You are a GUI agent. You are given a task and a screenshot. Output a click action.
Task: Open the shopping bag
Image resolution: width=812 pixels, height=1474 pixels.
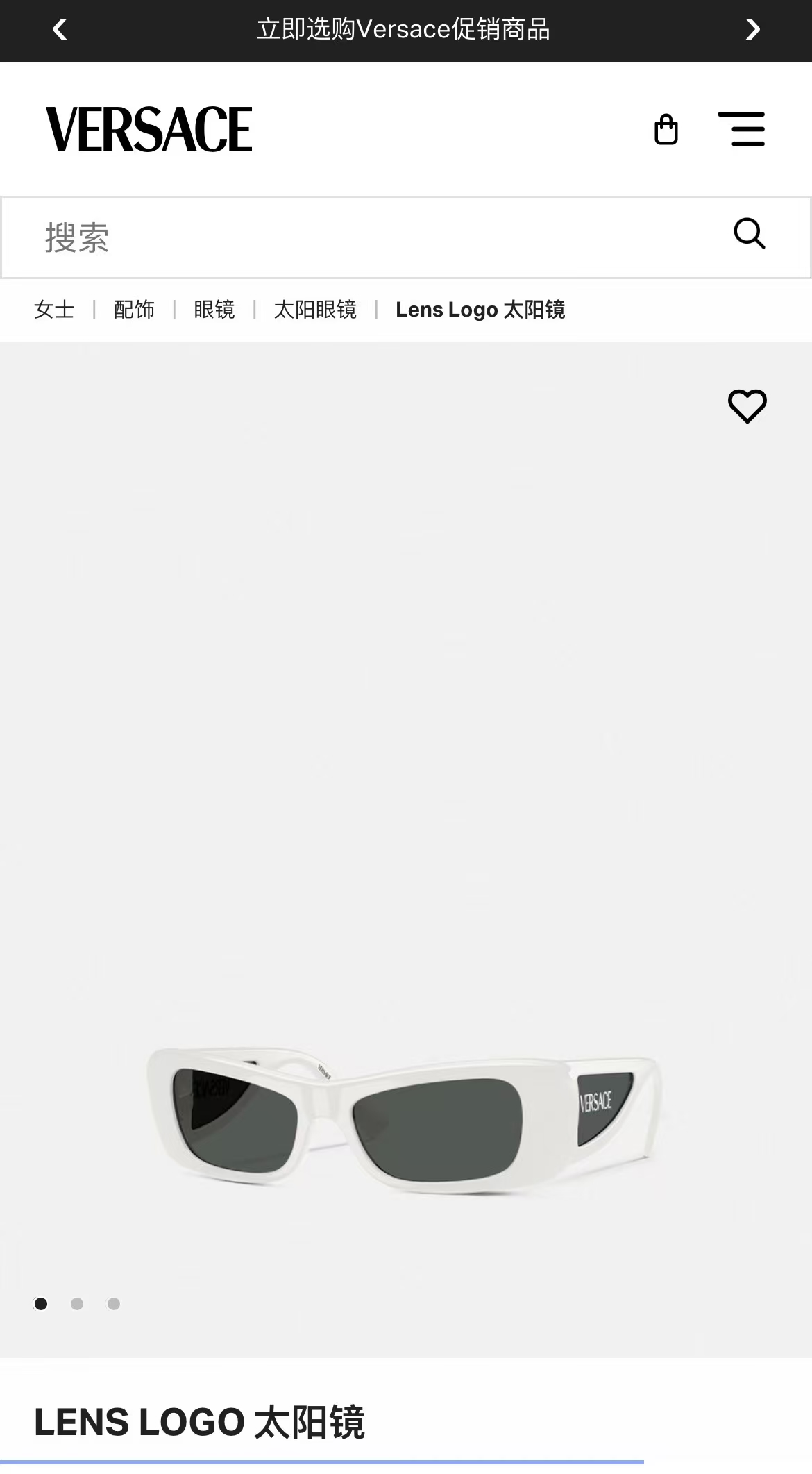point(666,130)
